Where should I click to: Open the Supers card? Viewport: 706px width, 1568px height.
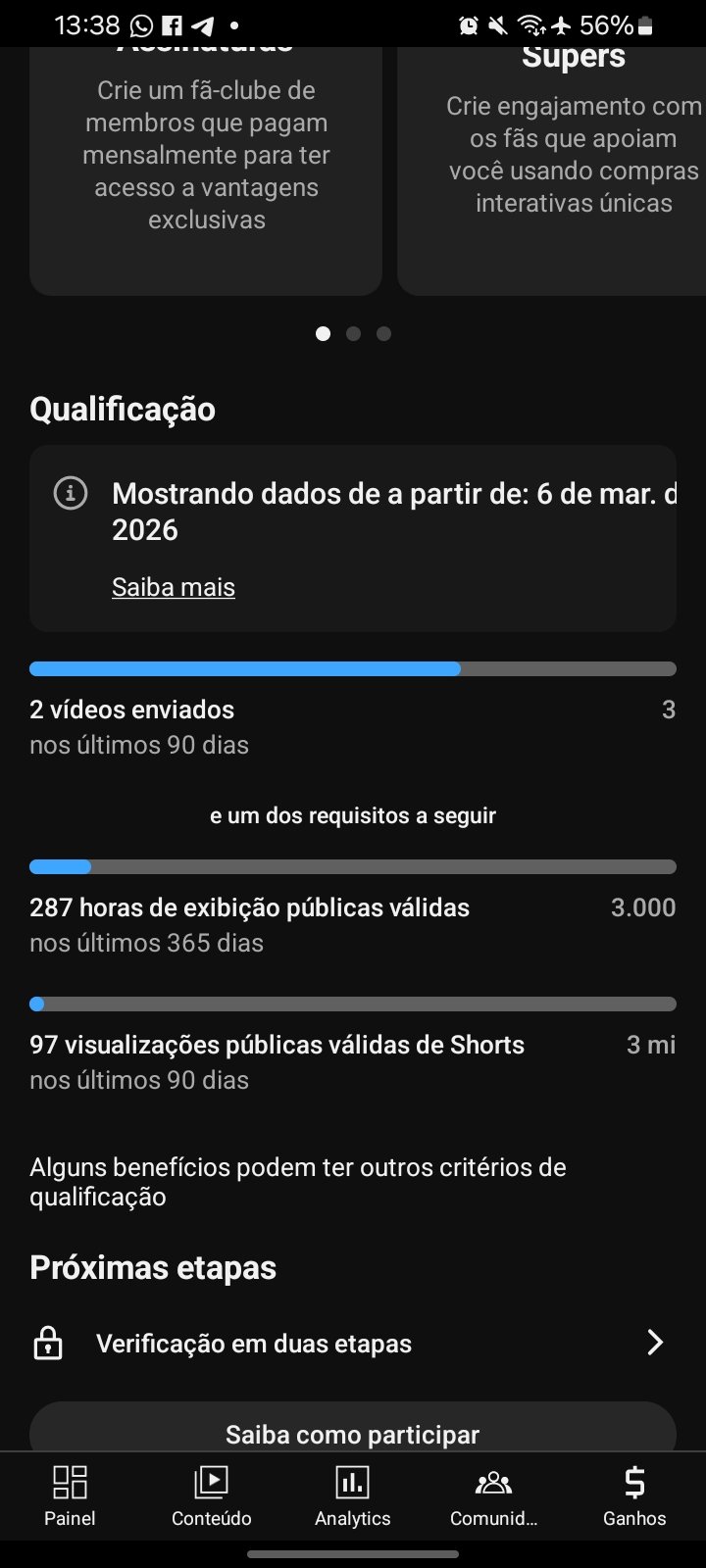[559, 167]
